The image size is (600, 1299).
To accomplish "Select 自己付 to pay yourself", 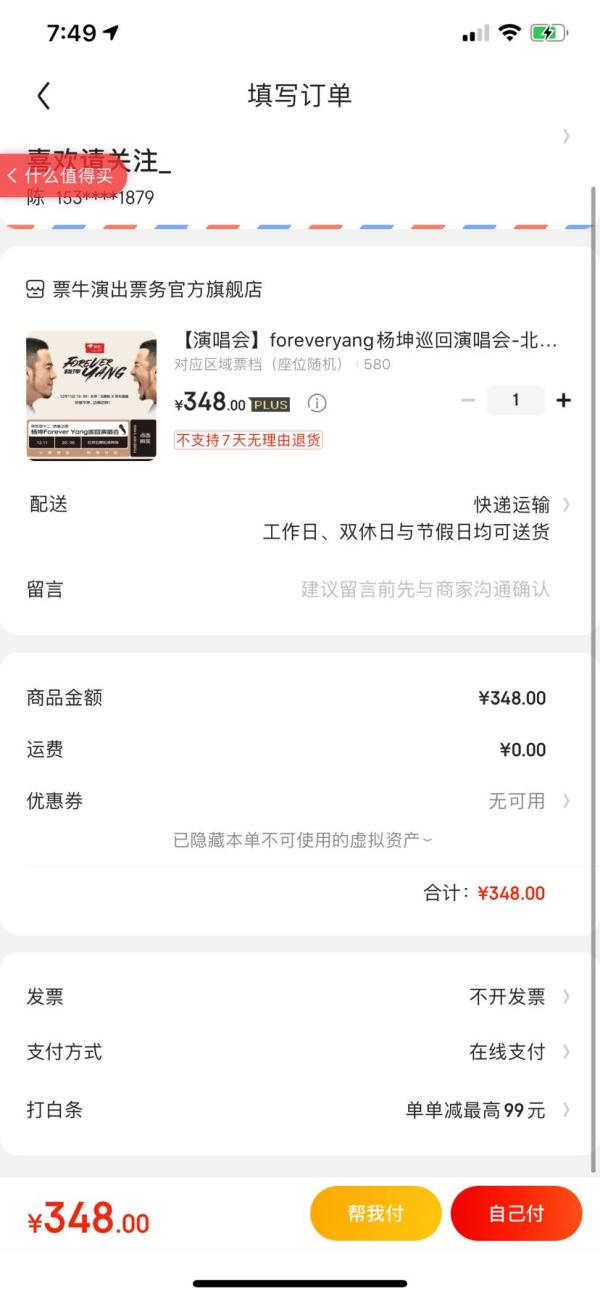I will 516,1213.
